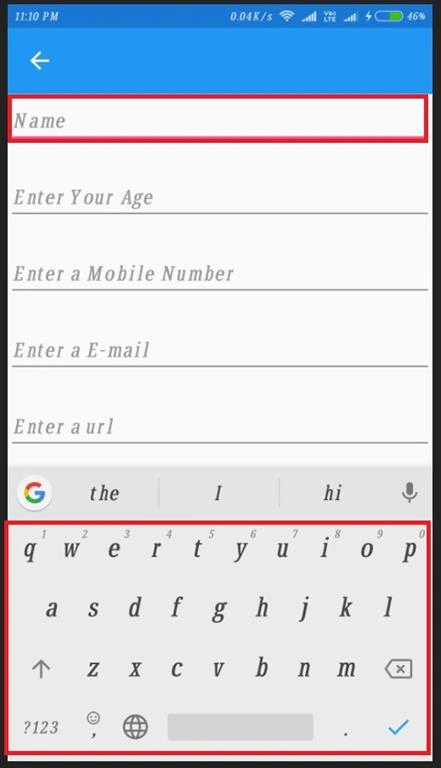Focus the Enter a url field
The image size is (441, 768).
pyautogui.click(x=220, y=426)
